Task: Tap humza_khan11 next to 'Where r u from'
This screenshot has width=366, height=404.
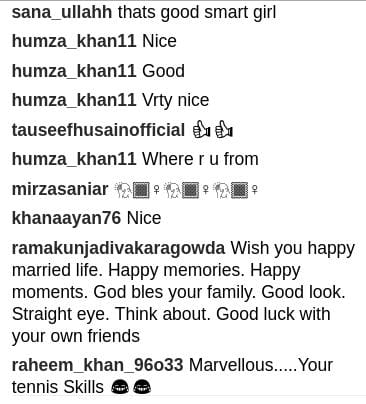Action: click(x=74, y=159)
